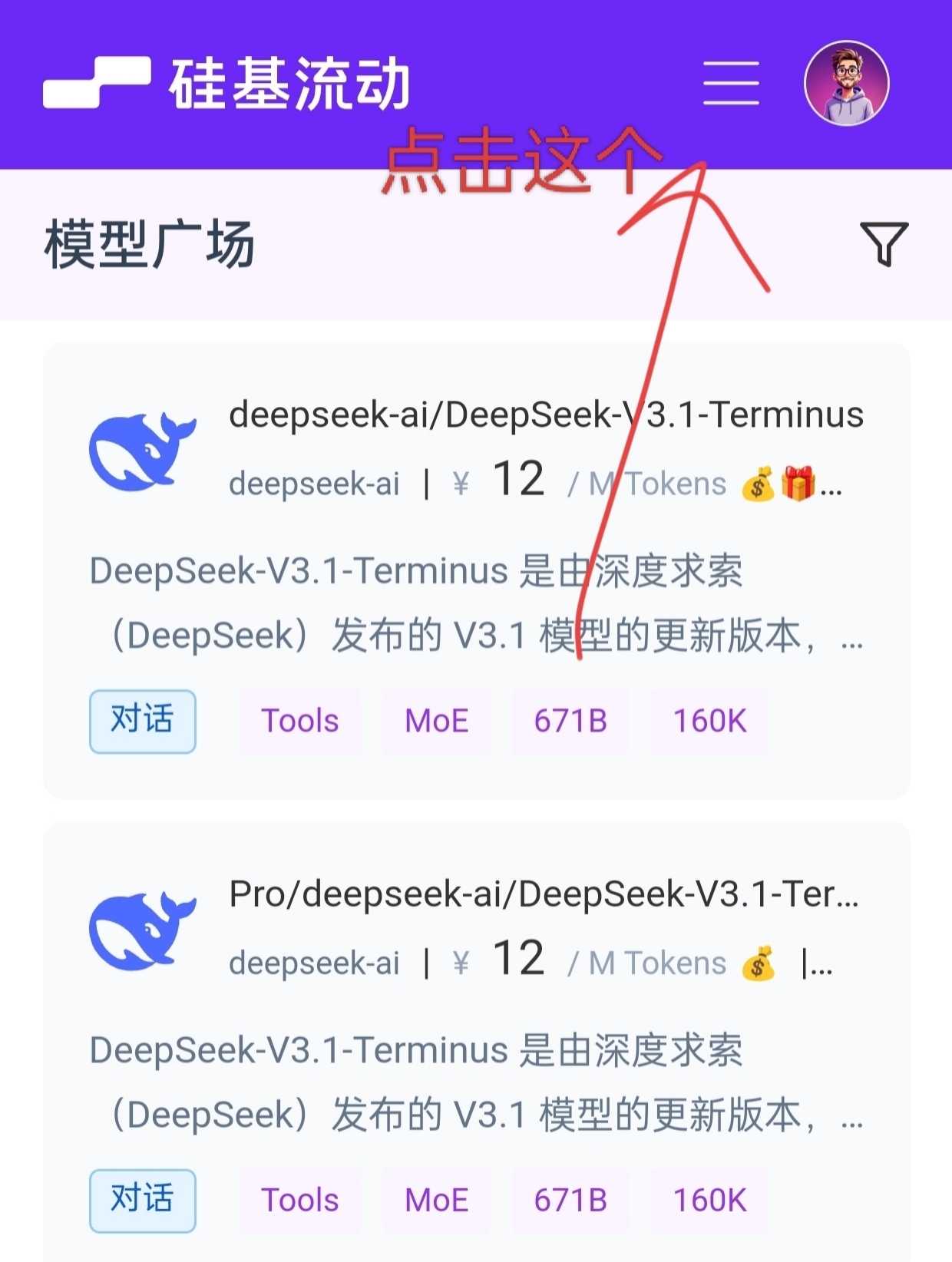Open the user profile avatar
952x1262 pixels.
[846, 83]
